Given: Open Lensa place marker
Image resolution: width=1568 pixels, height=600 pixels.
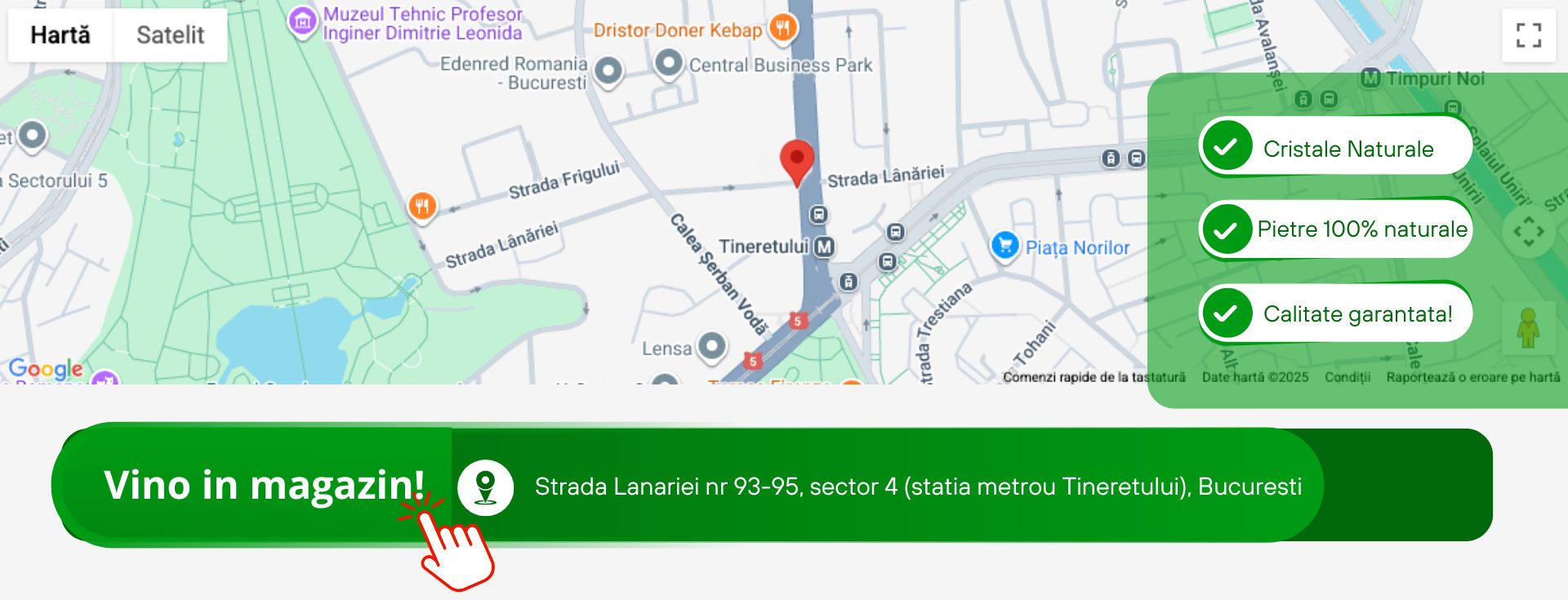Looking at the screenshot, I should pos(712,347).
